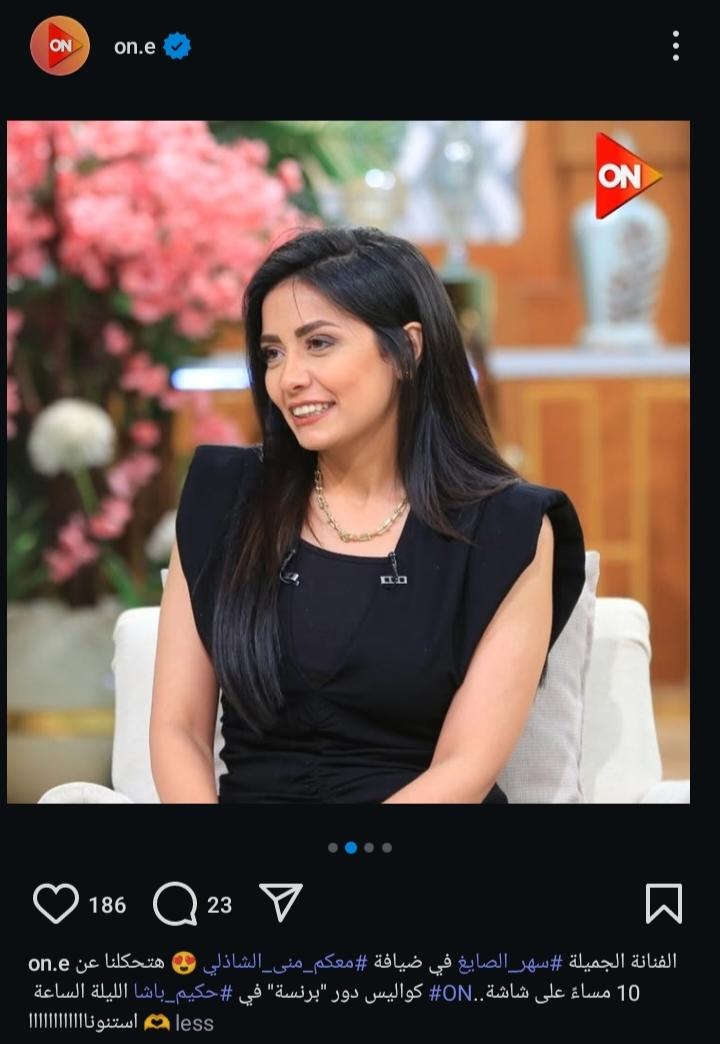
Task: Open the comments on this post
Action: [x=176, y=904]
